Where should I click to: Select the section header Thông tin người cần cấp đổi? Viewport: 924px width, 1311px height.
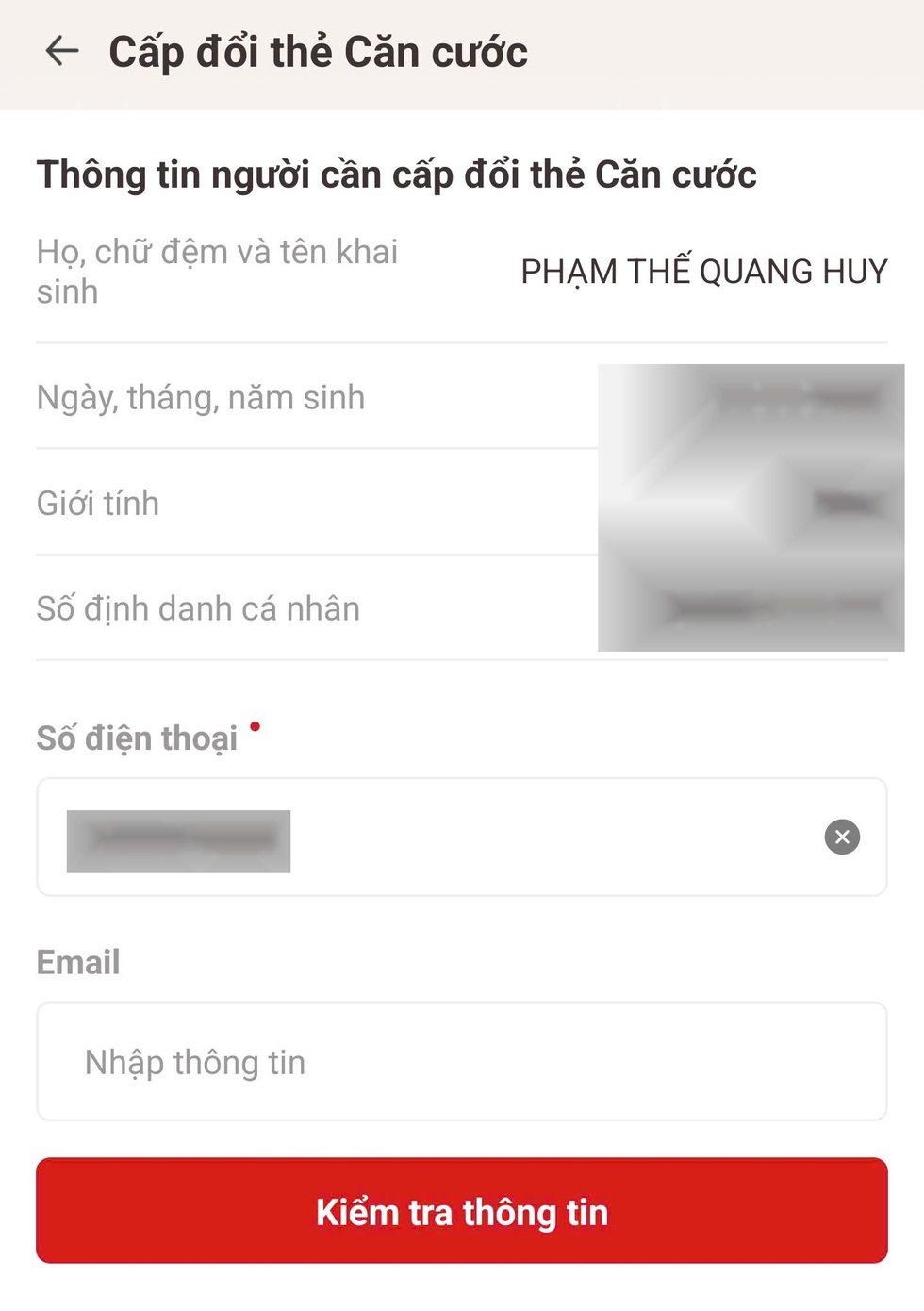point(396,174)
